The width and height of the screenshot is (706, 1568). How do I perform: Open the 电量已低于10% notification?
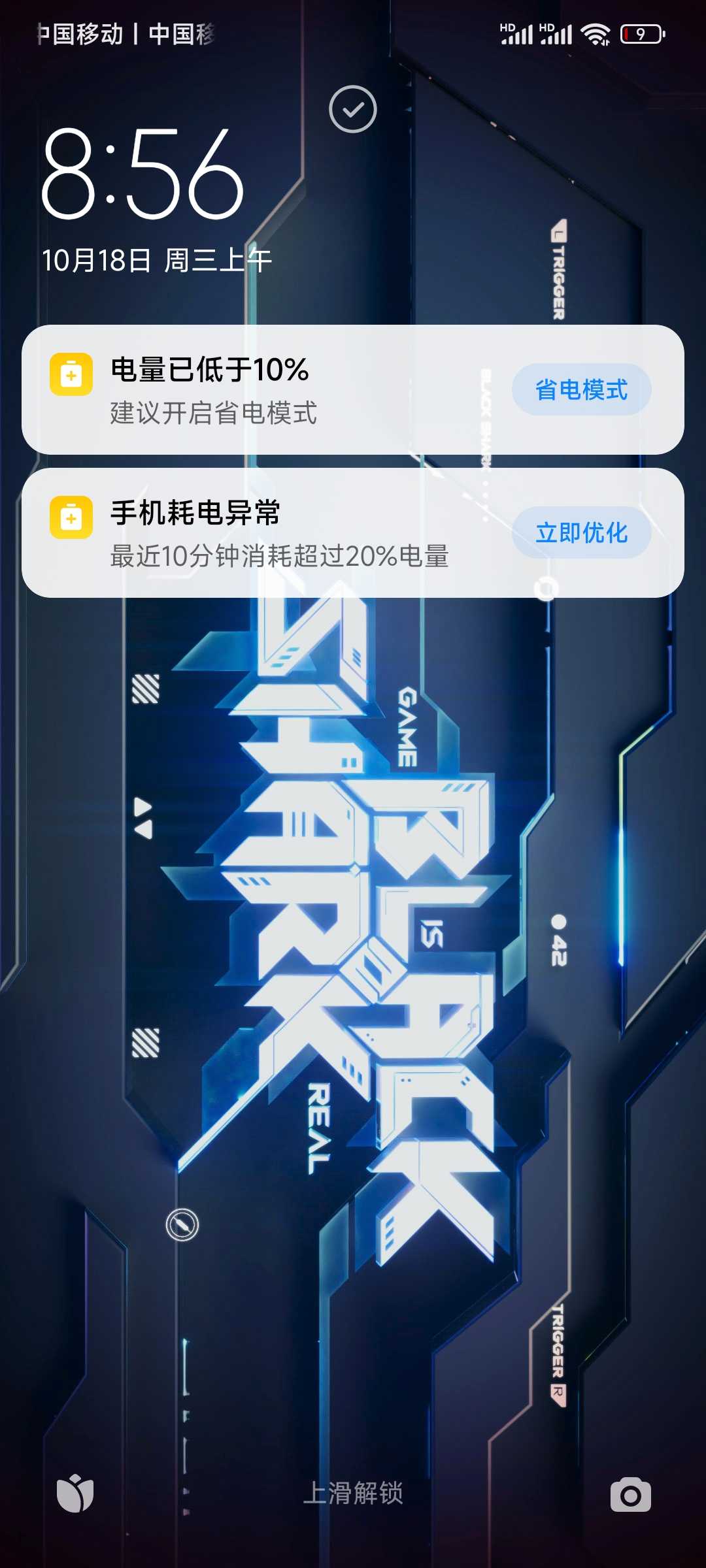261,390
